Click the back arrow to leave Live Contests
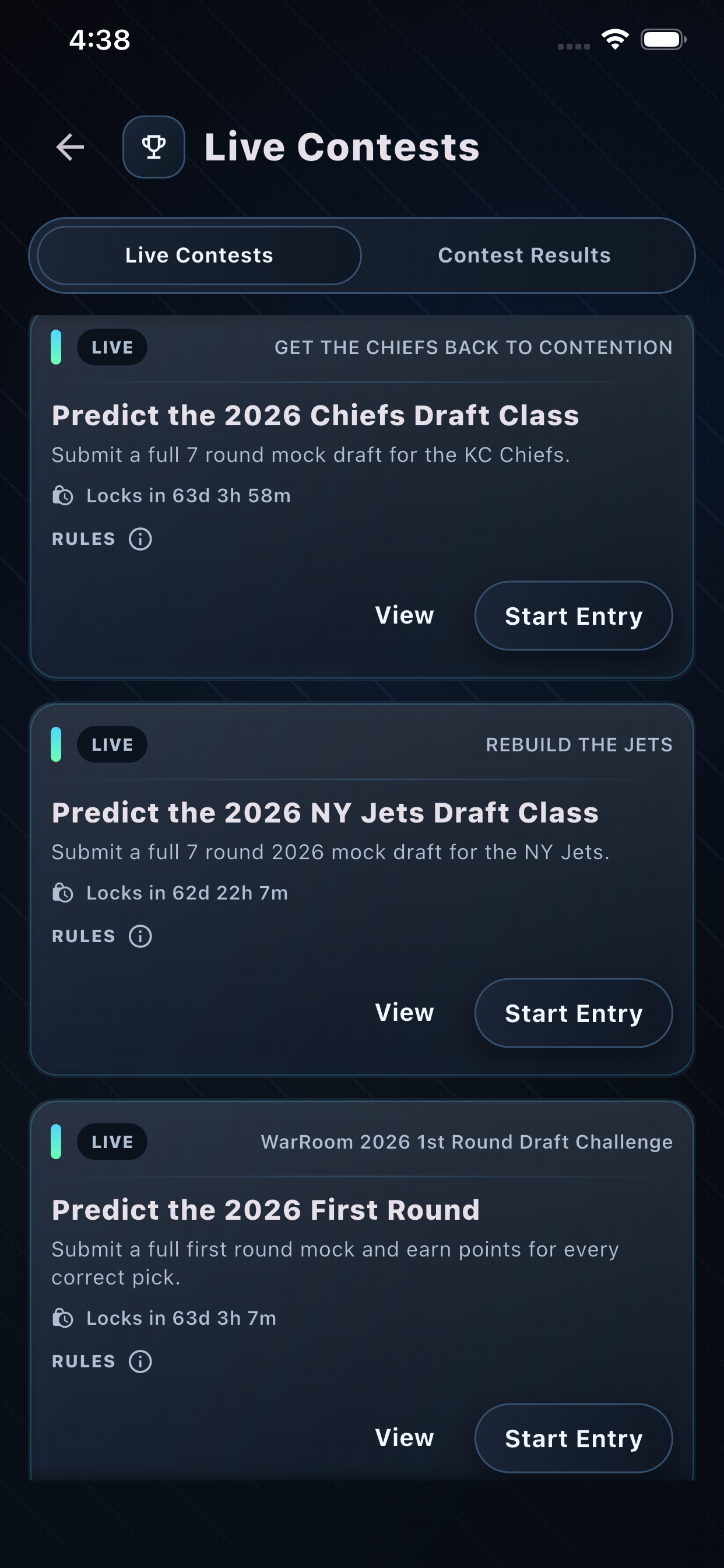This screenshot has height=1568, width=724. click(x=69, y=146)
